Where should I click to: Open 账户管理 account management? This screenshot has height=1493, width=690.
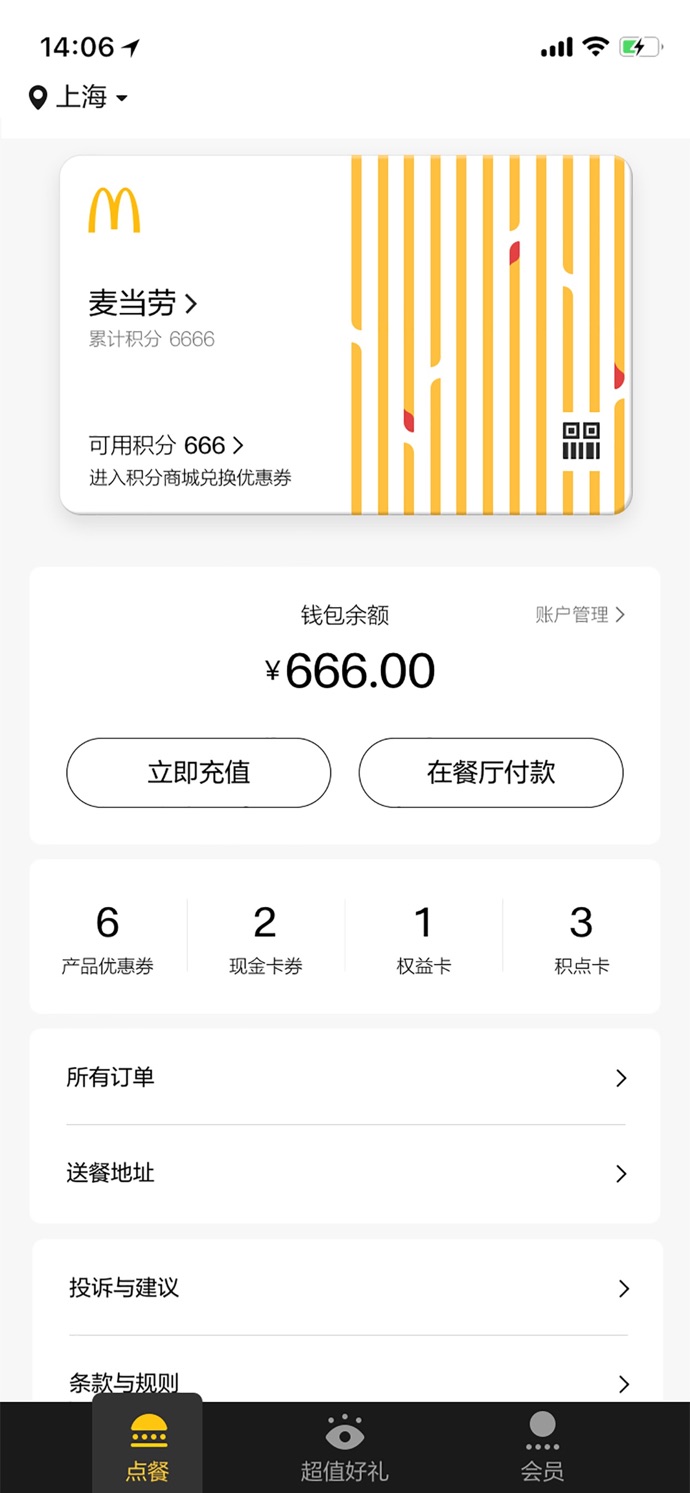(580, 615)
